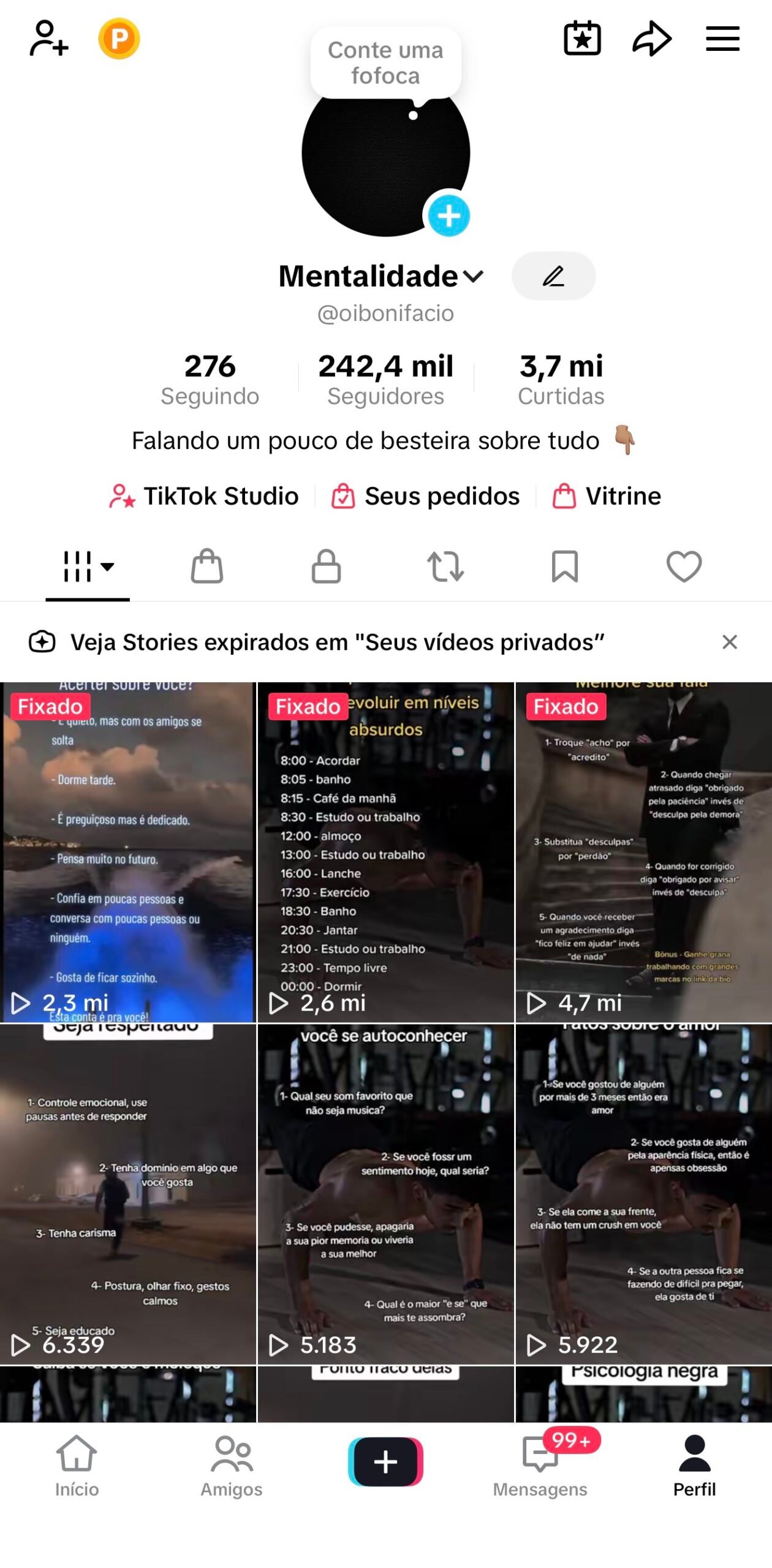This screenshot has width=772, height=1568.
Task: Go to the Mensagens tab
Action: click(540, 1466)
